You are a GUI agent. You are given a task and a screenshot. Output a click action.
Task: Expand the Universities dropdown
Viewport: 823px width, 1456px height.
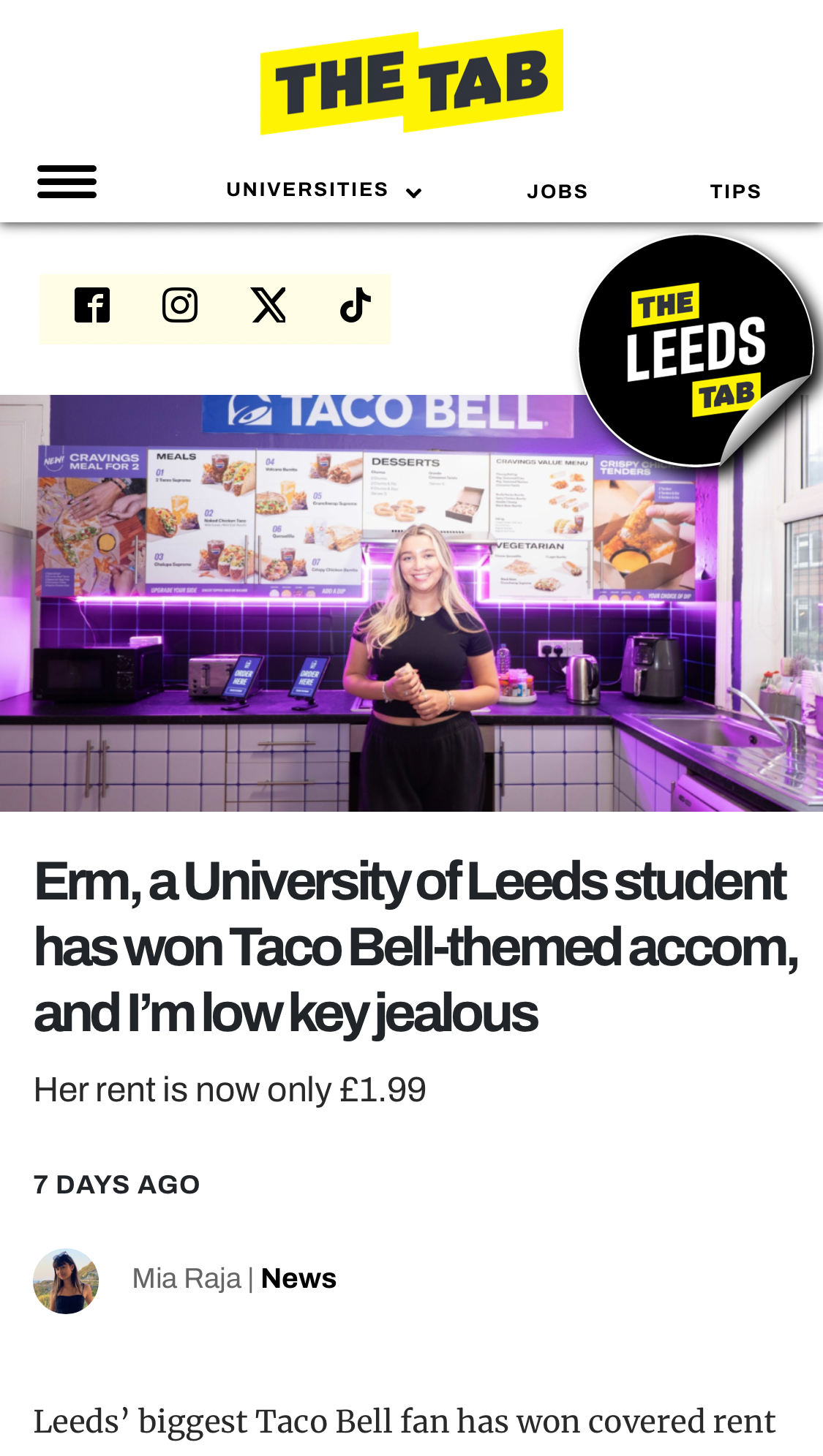click(324, 191)
